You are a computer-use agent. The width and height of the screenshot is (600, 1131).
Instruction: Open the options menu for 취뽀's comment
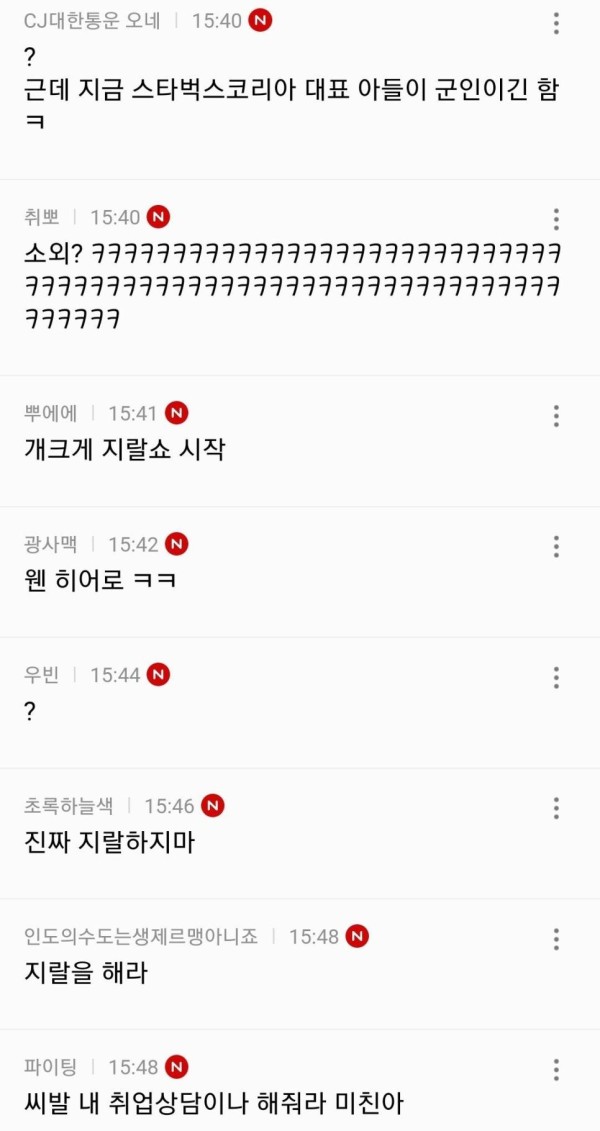click(x=556, y=220)
